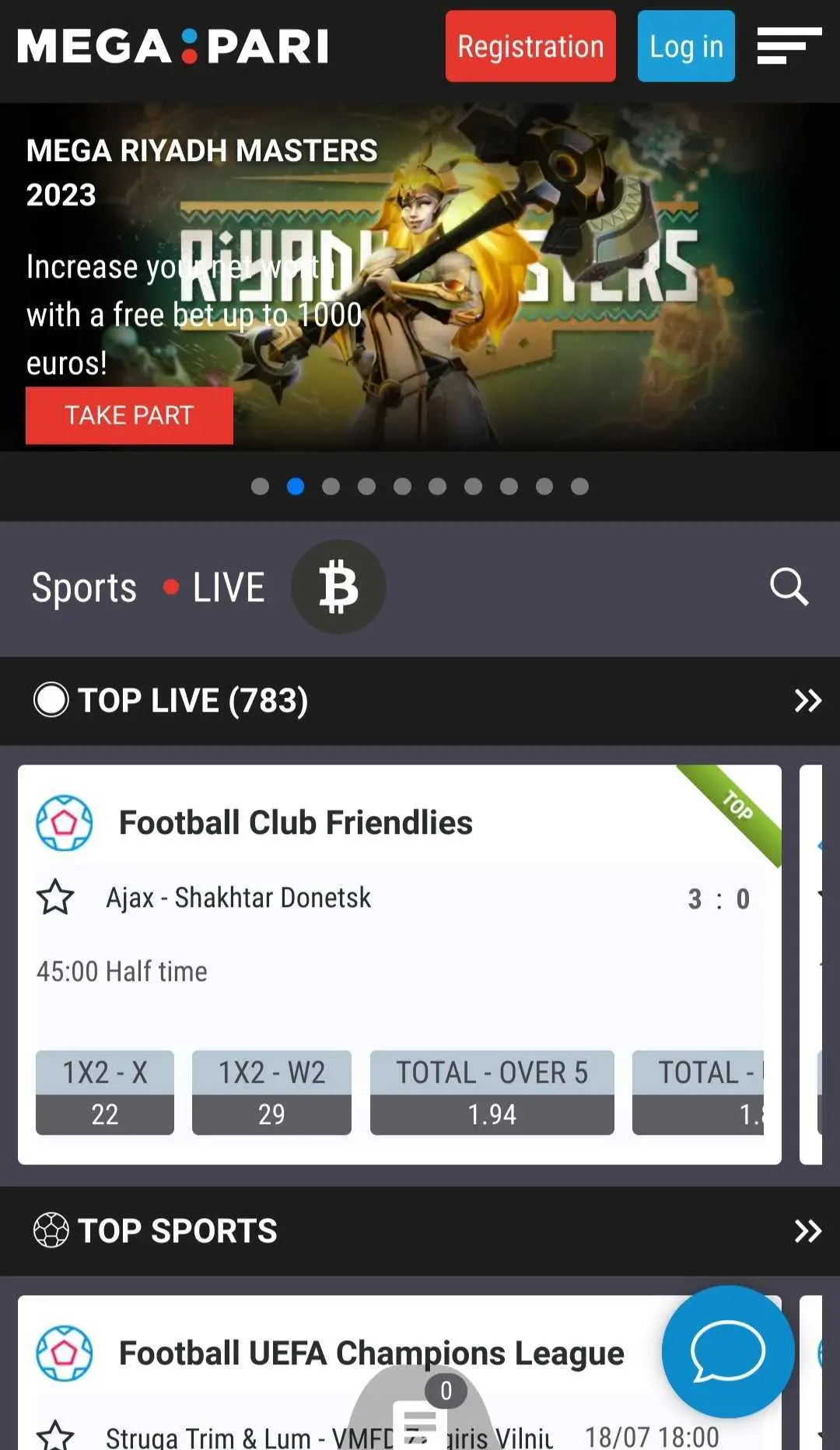This screenshot has width=840, height=1450.
Task: Tap the Registration button
Action: click(530, 47)
